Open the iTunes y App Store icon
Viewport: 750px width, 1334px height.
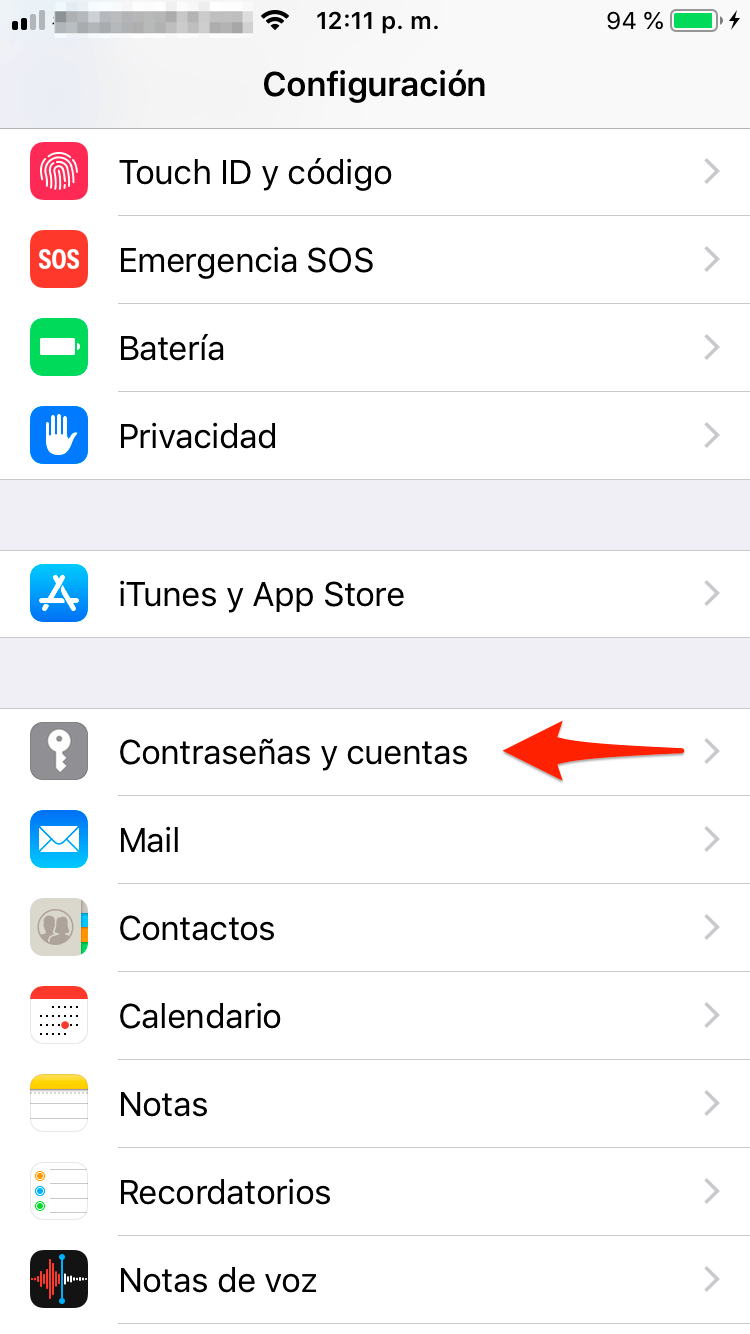58,593
